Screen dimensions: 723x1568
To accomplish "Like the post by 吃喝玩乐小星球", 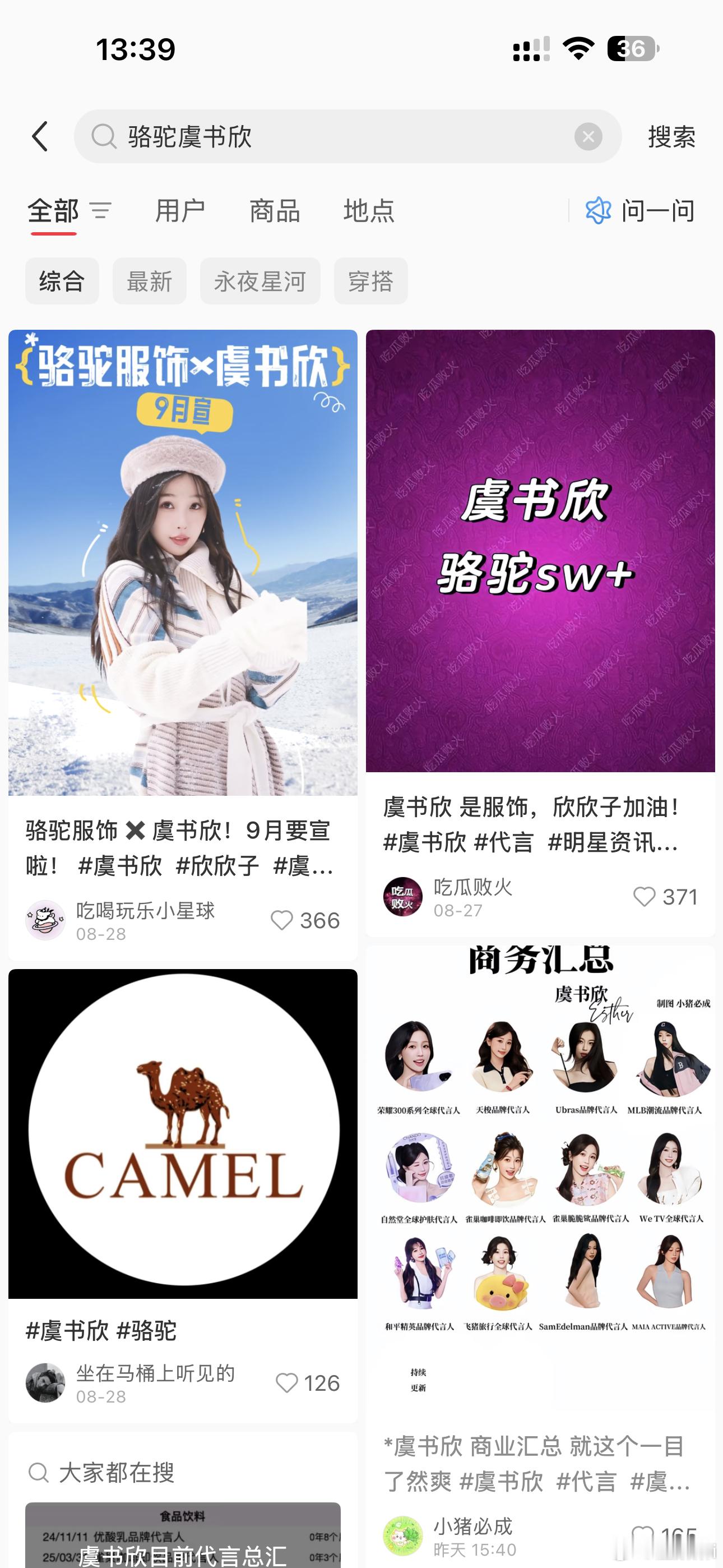I will tap(282, 920).
